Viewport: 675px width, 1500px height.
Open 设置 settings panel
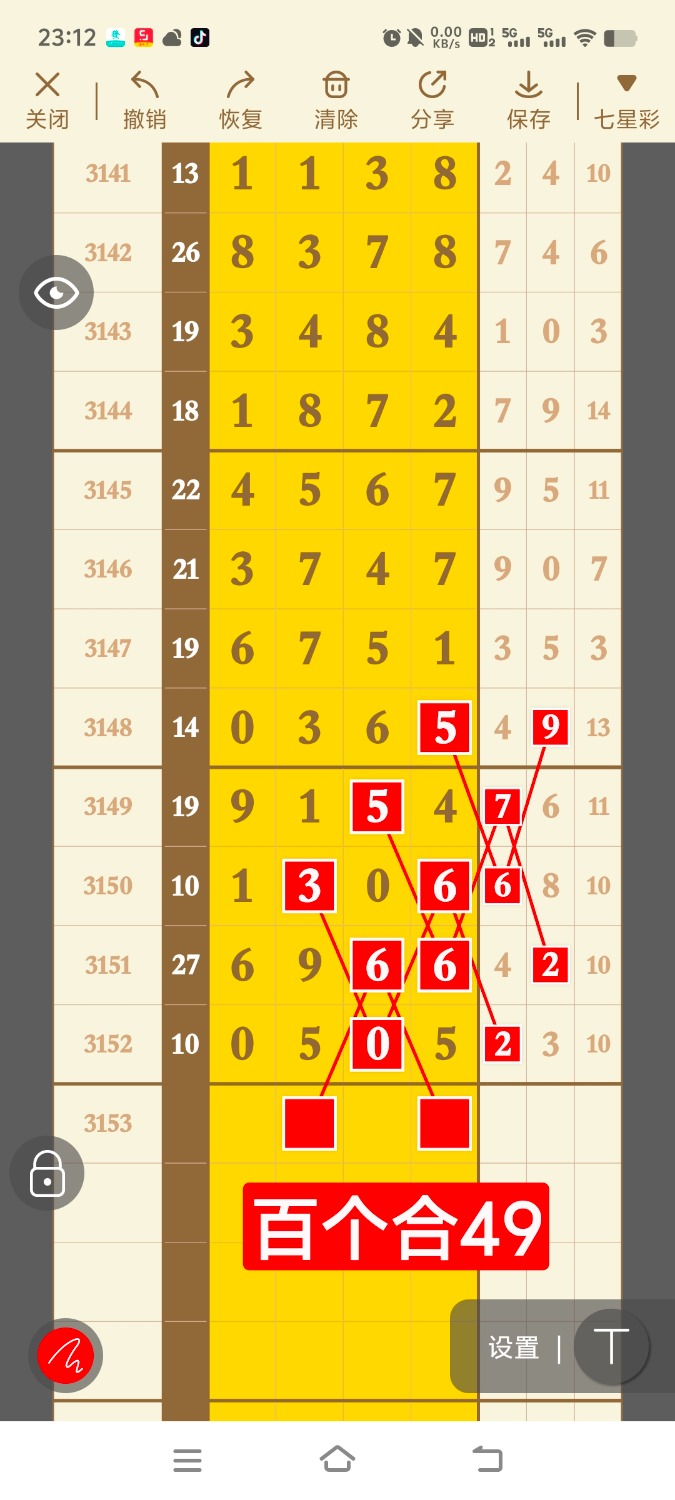[514, 1347]
